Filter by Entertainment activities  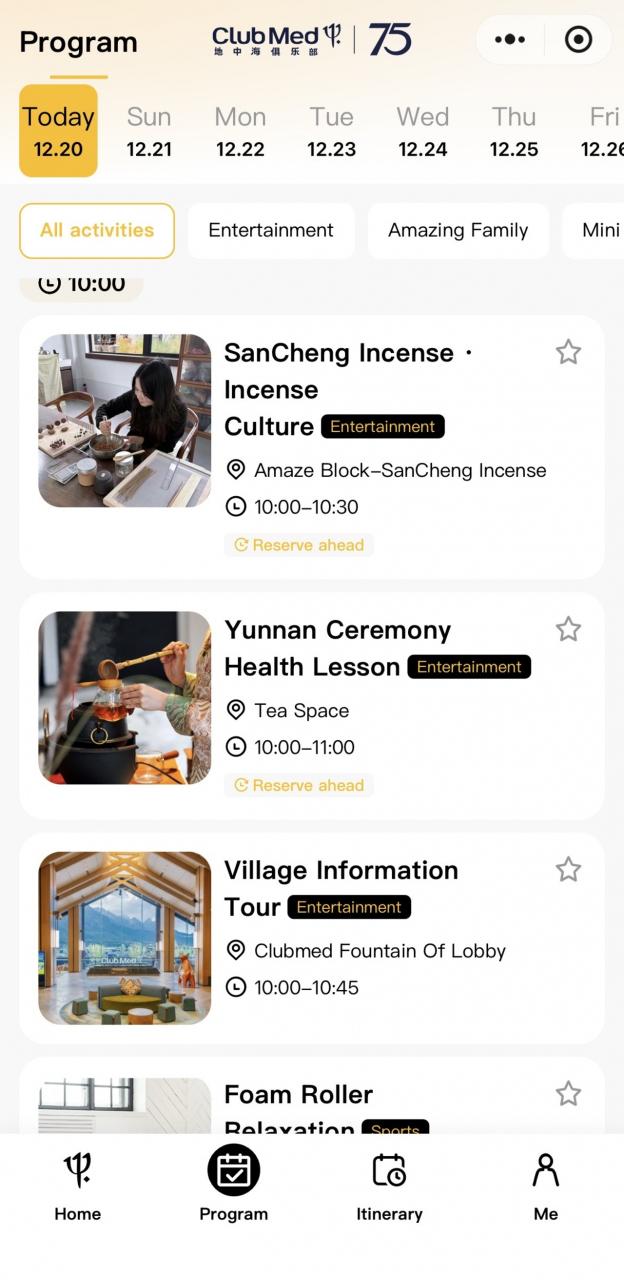pyautogui.click(x=271, y=230)
